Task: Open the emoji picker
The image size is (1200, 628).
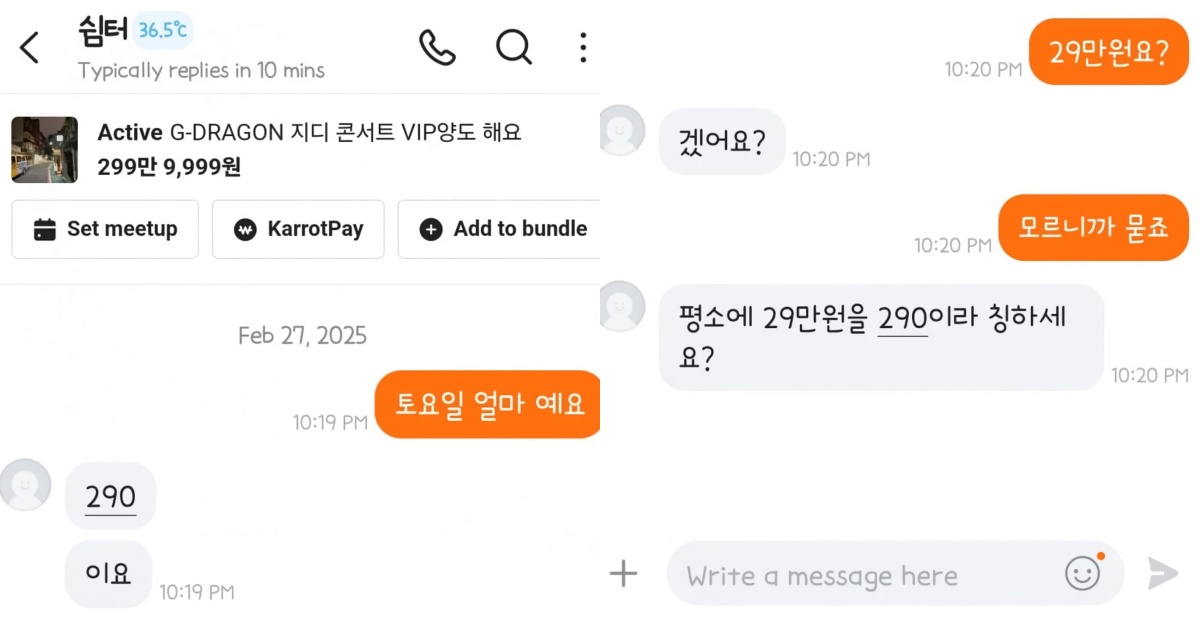Action: click(1083, 573)
